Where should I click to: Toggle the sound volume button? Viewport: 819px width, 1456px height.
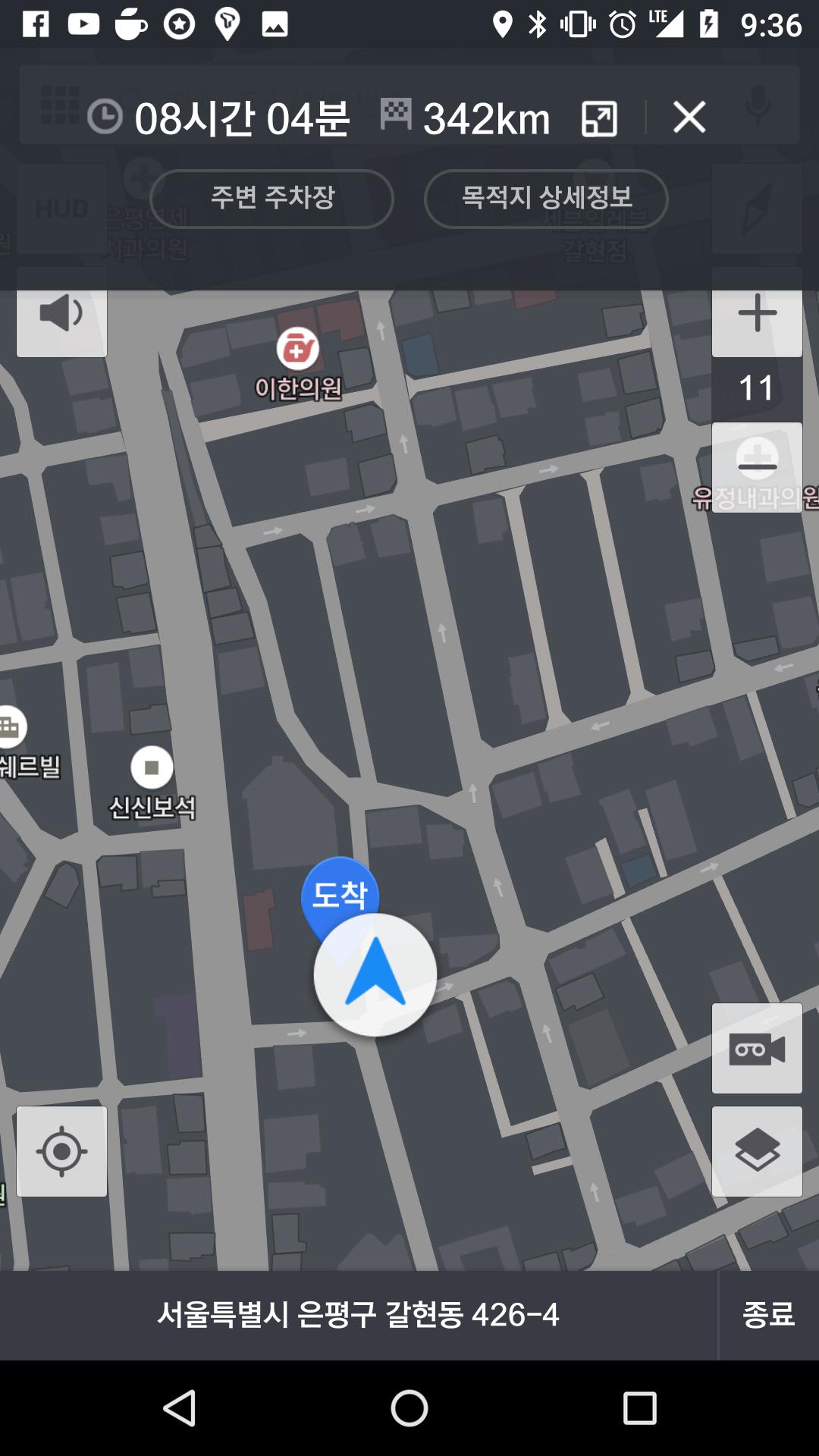61,315
